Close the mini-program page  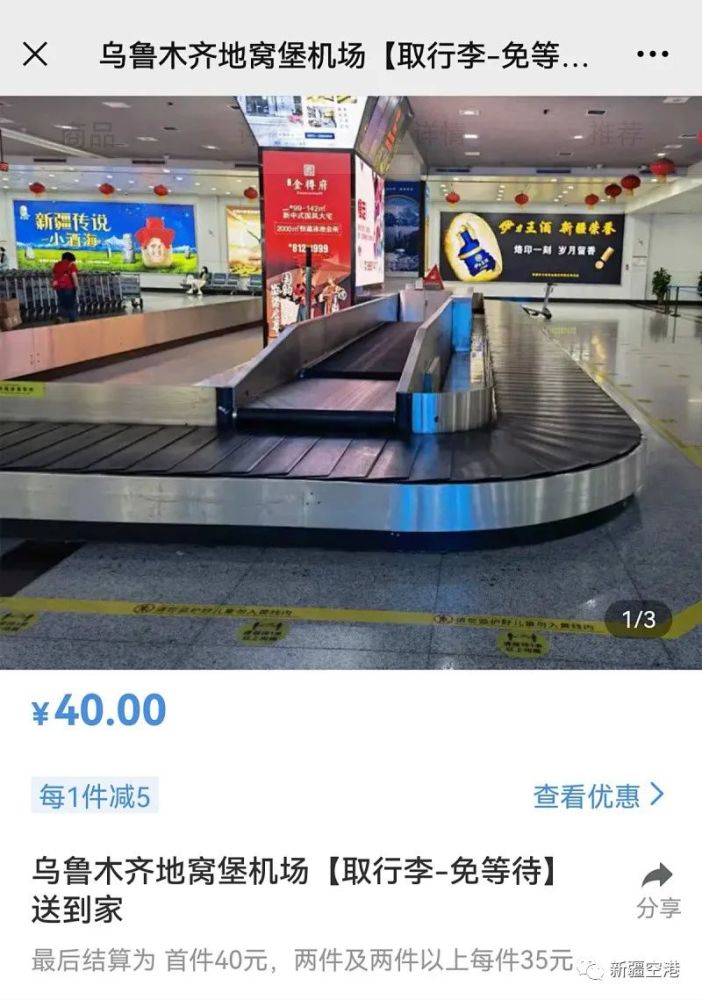pos(35,54)
